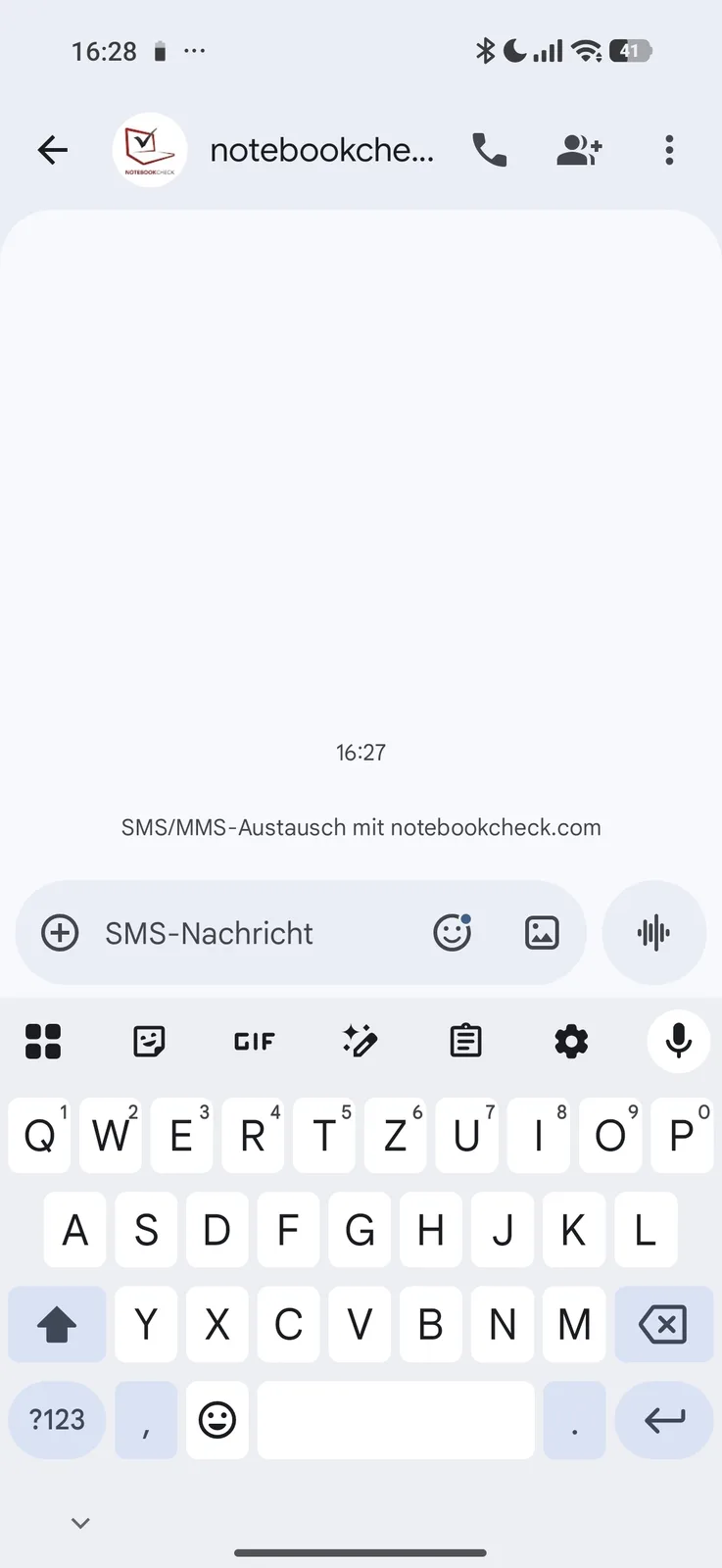
Task: Open keyboard stickers
Action: click(149, 1041)
